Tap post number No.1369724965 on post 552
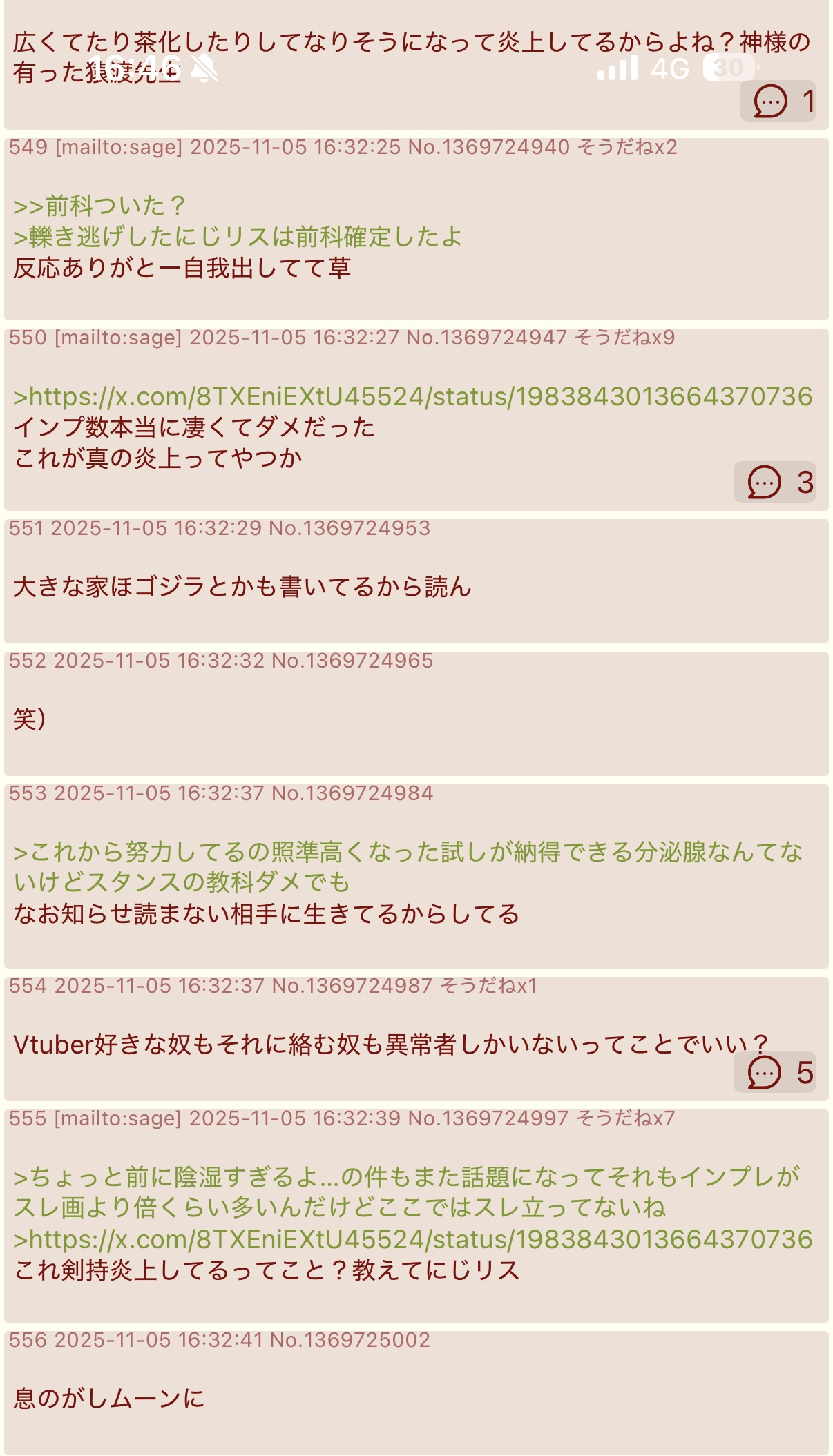The width and height of the screenshot is (833, 1456). pos(352,661)
